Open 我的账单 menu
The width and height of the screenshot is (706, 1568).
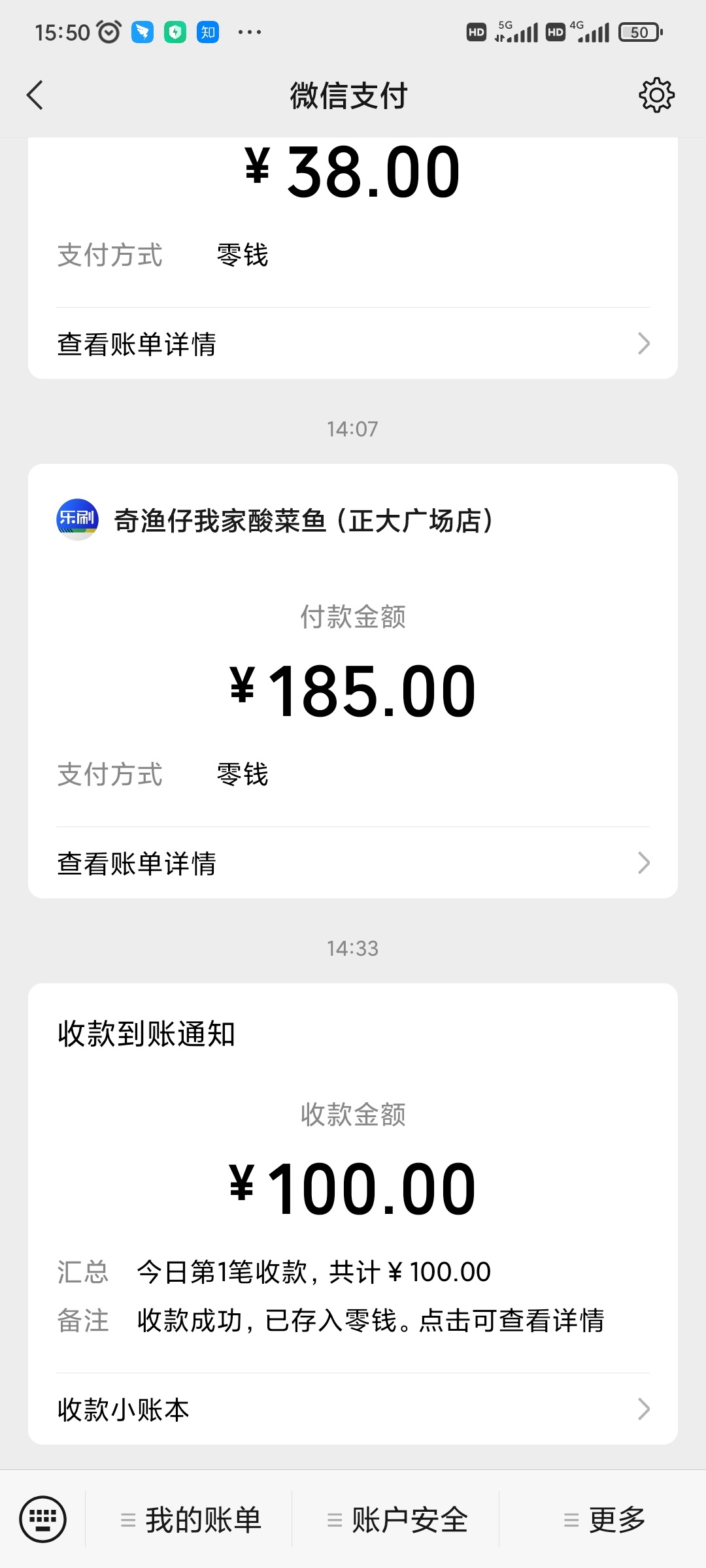point(191,1520)
